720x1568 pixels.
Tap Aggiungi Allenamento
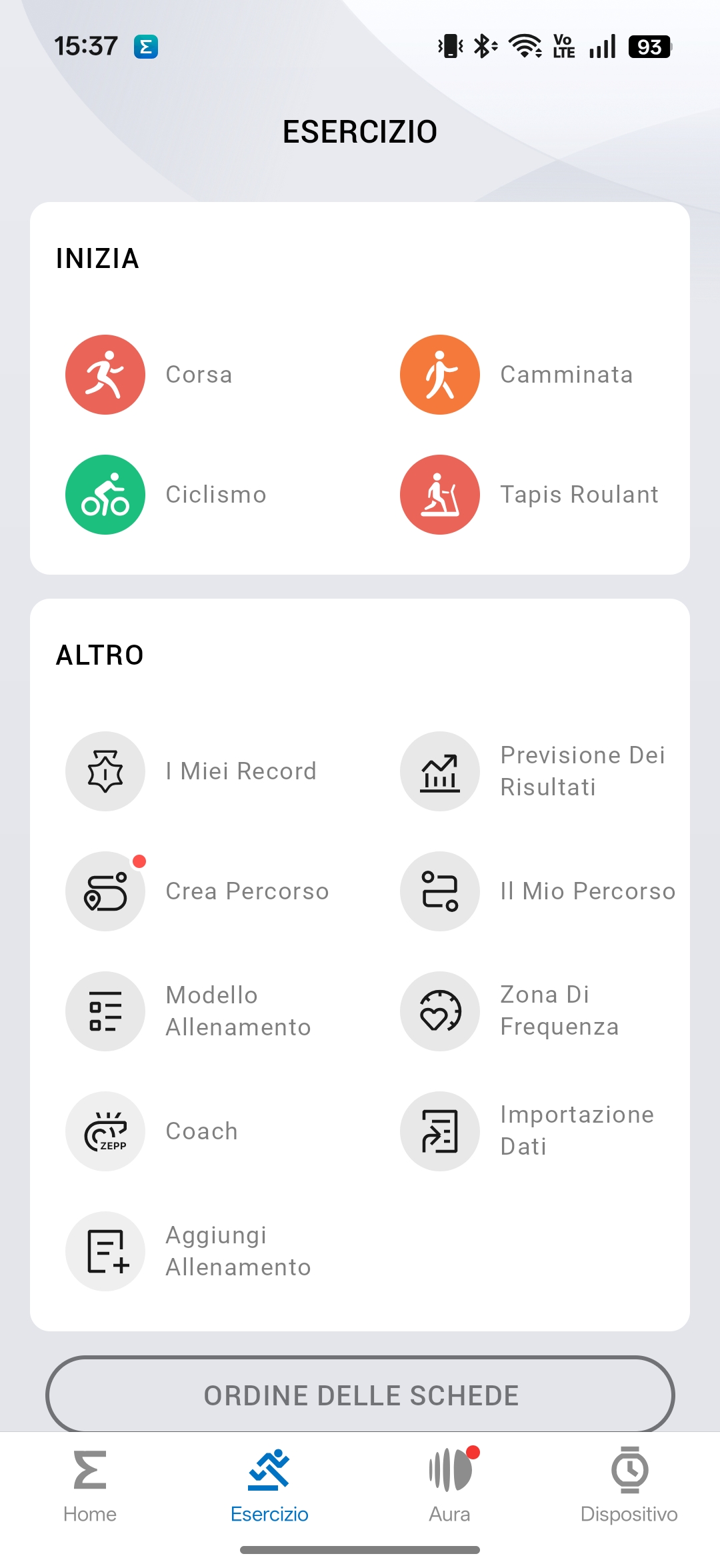[x=105, y=1251]
